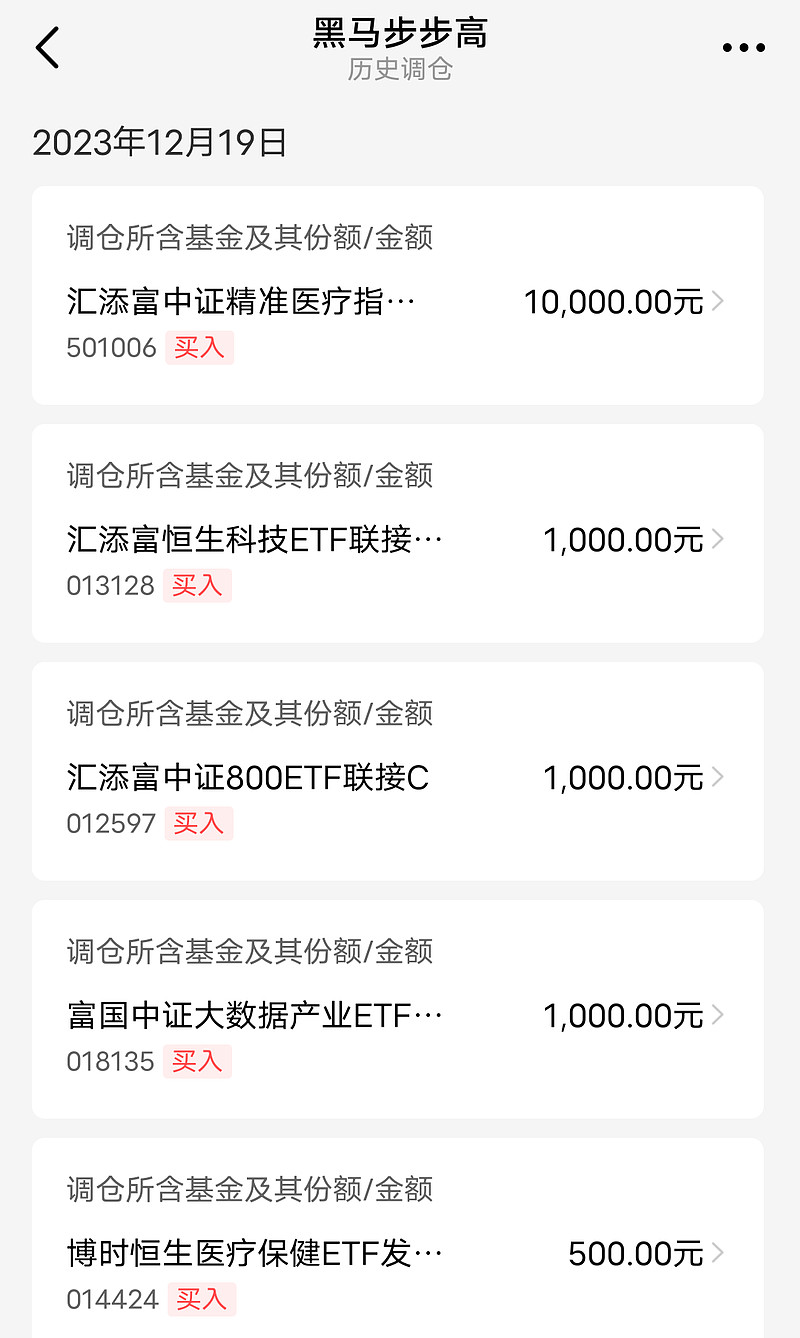Viewport: 800px width, 1338px height.
Task: Open 汇添富中证800ETF联接C fund entry
Action: point(398,771)
